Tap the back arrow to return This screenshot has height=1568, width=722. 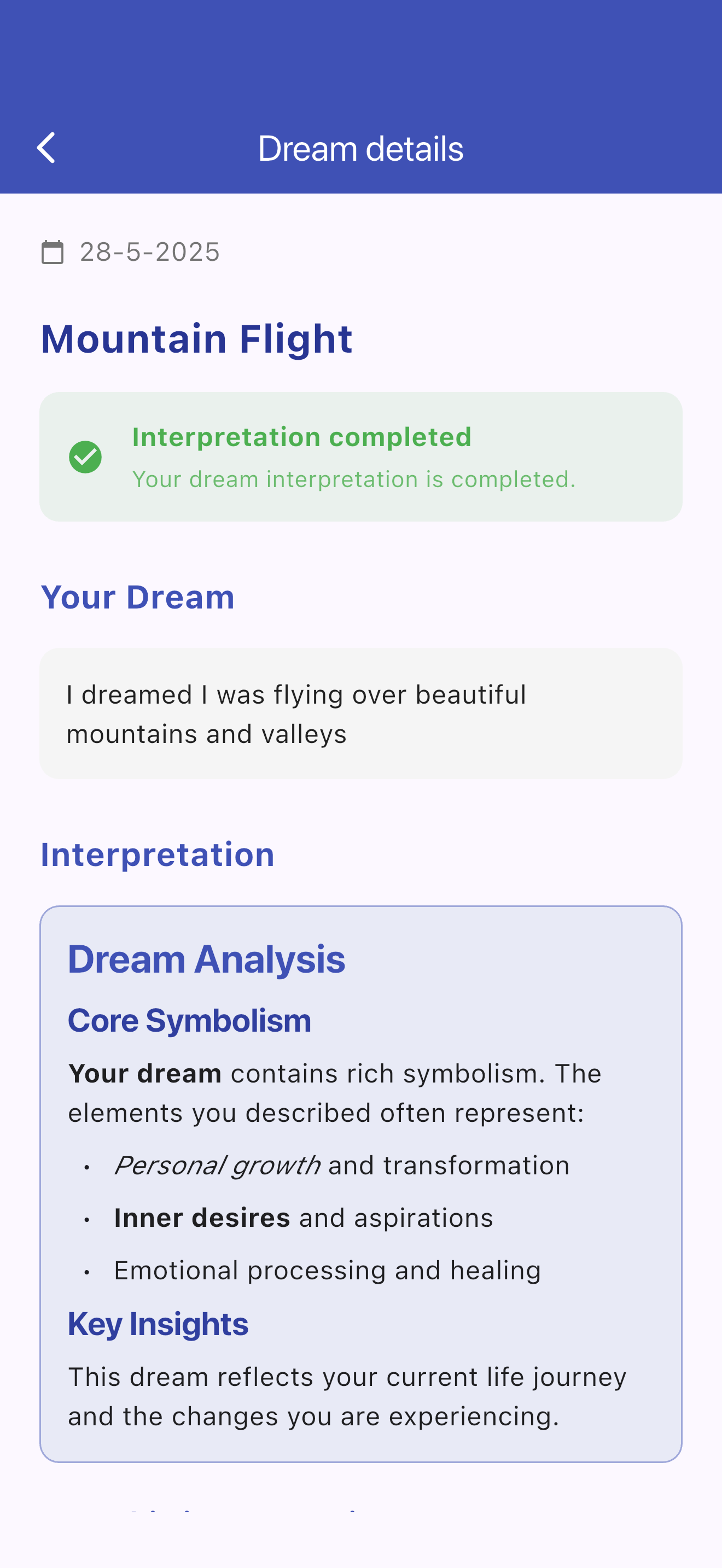[x=46, y=147]
